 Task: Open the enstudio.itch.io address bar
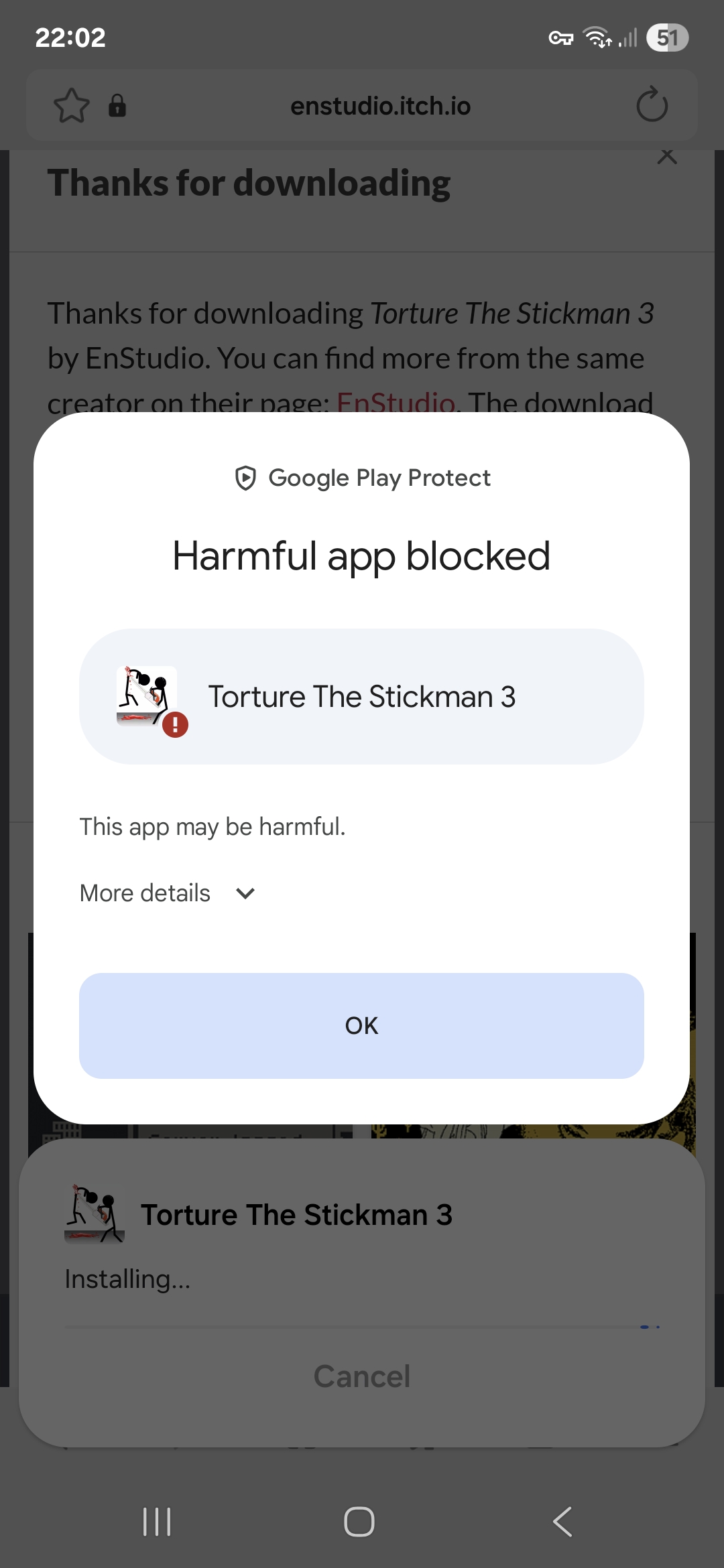pyautogui.click(x=380, y=106)
